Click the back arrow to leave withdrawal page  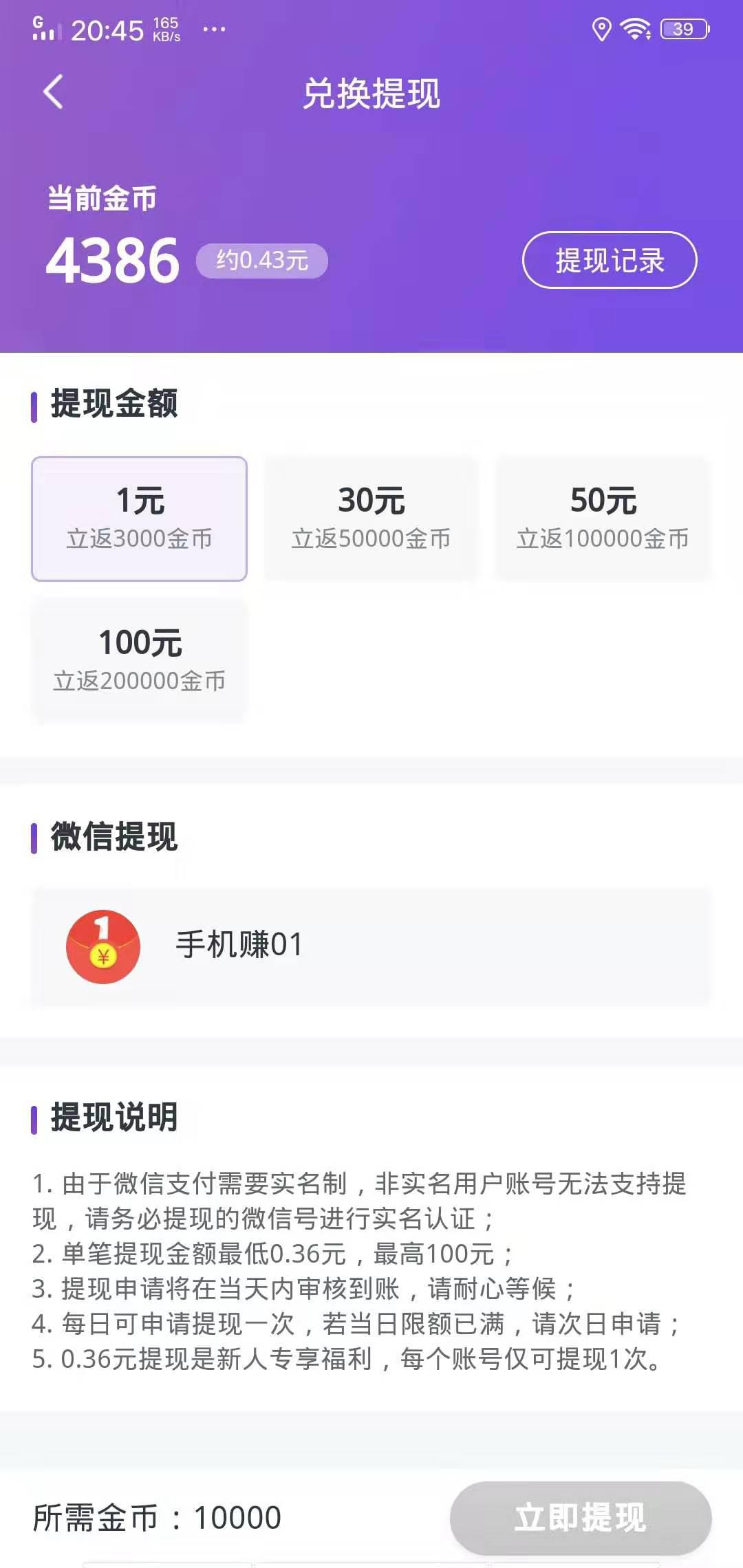click(x=52, y=93)
